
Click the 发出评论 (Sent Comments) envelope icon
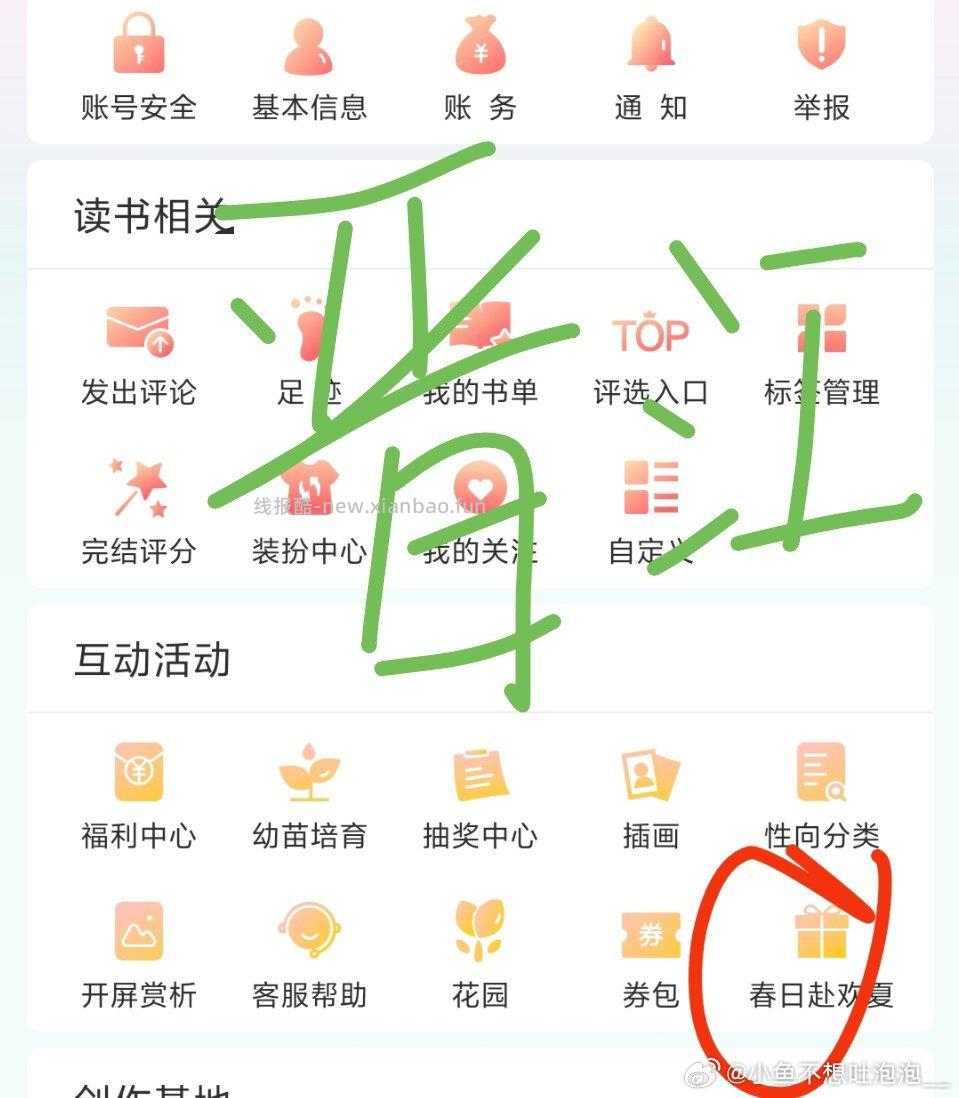pyautogui.click(x=138, y=335)
